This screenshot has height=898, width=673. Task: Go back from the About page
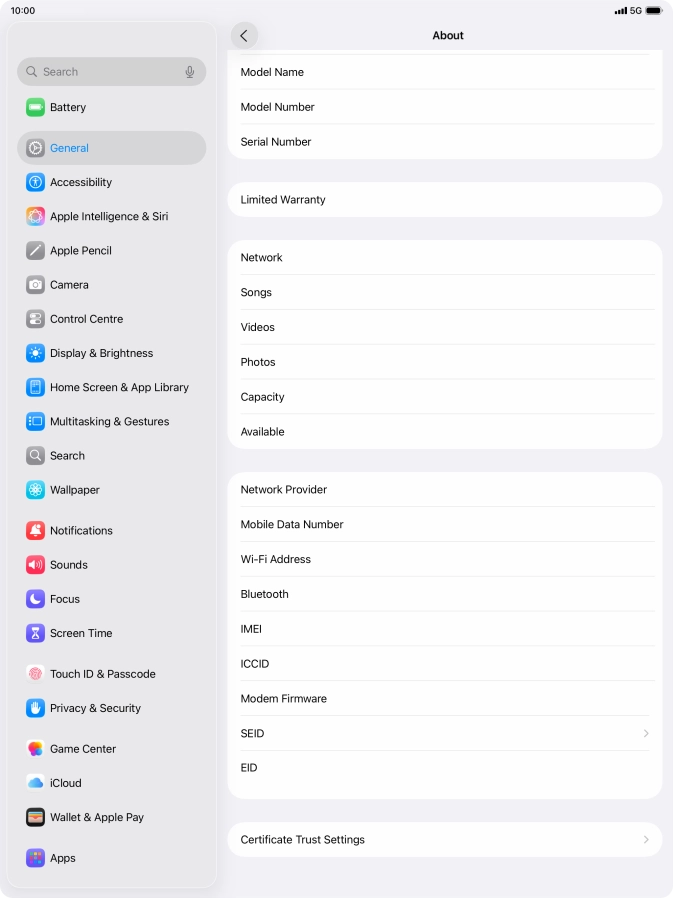tap(244, 35)
